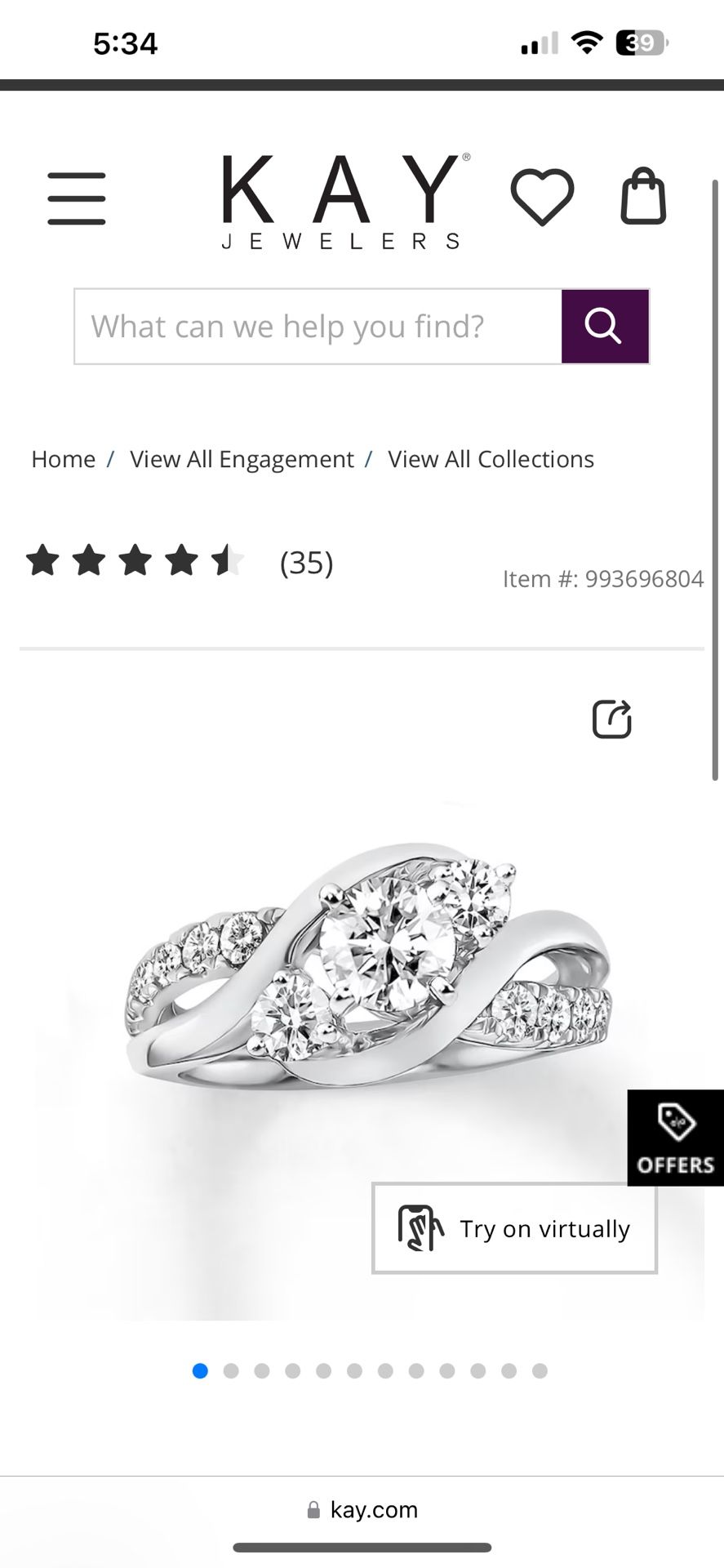Tap the purple search magnifier button
724x1568 pixels.
tap(605, 327)
